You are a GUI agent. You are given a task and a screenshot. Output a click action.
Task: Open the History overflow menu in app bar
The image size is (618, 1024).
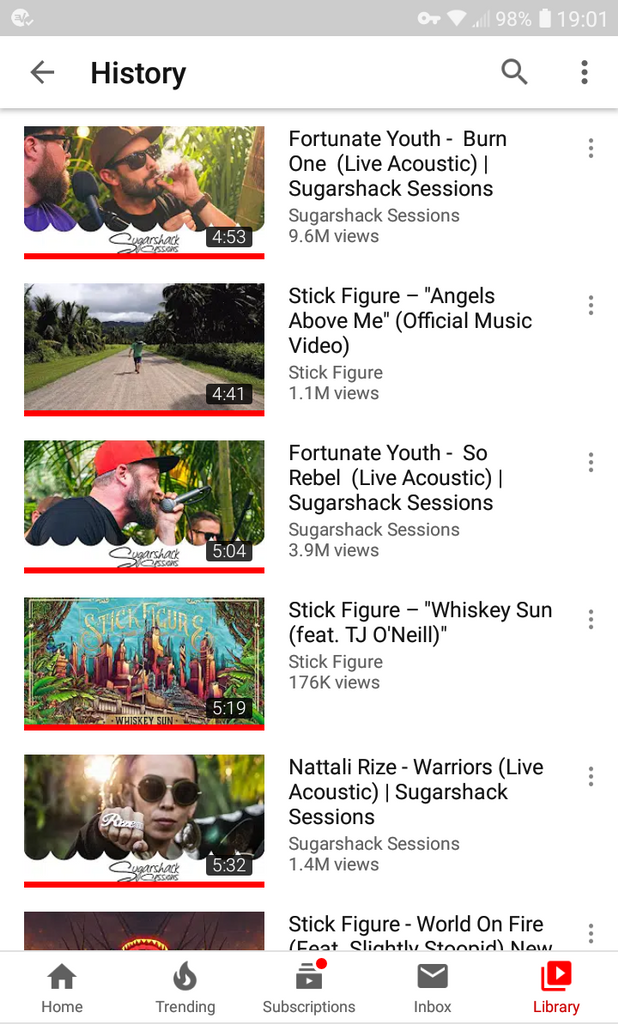tap(584, 72)
